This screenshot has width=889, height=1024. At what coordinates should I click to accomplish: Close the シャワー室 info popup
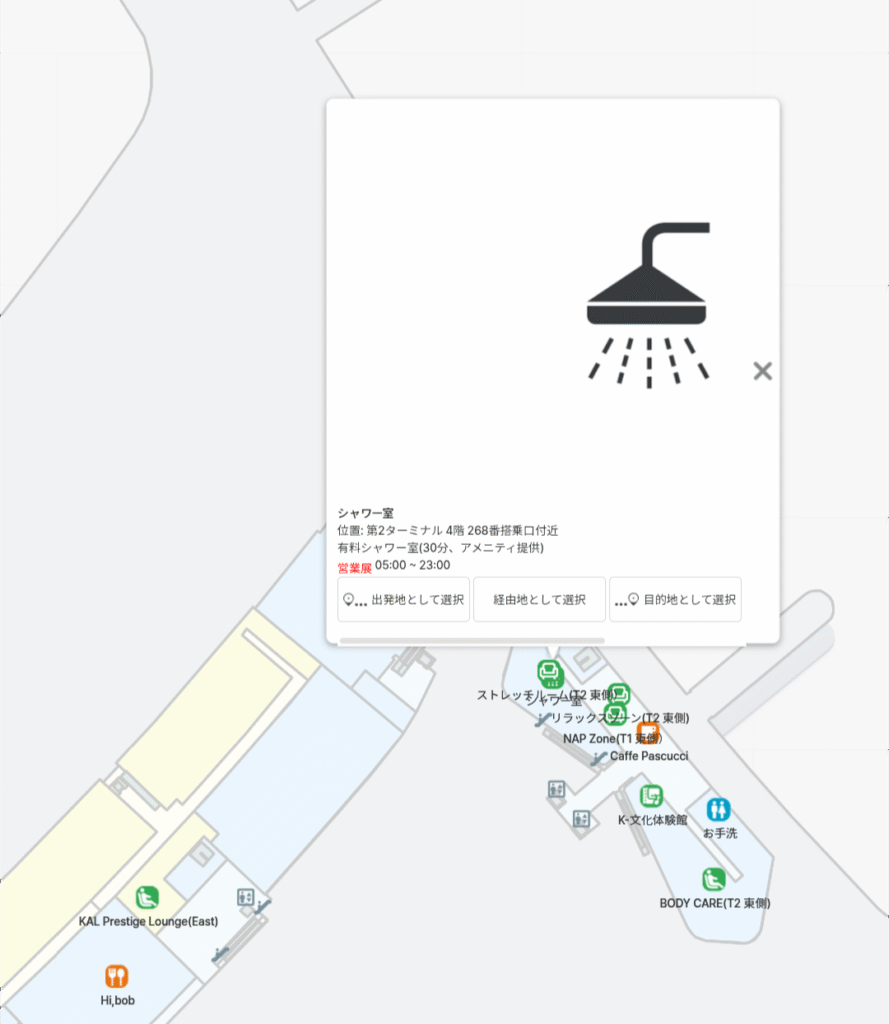tap(762, 371)
